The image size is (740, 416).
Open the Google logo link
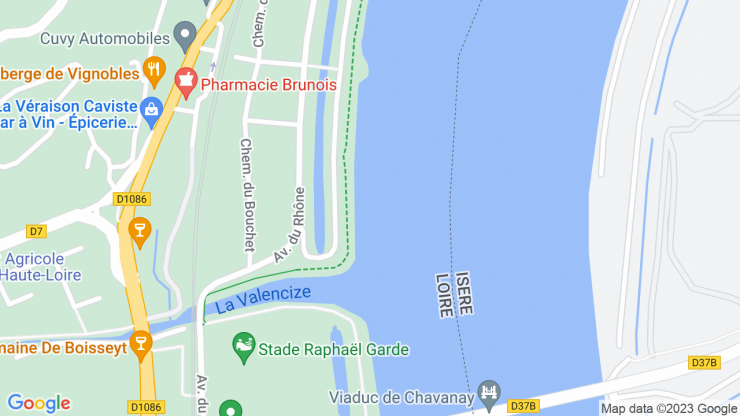38,403
